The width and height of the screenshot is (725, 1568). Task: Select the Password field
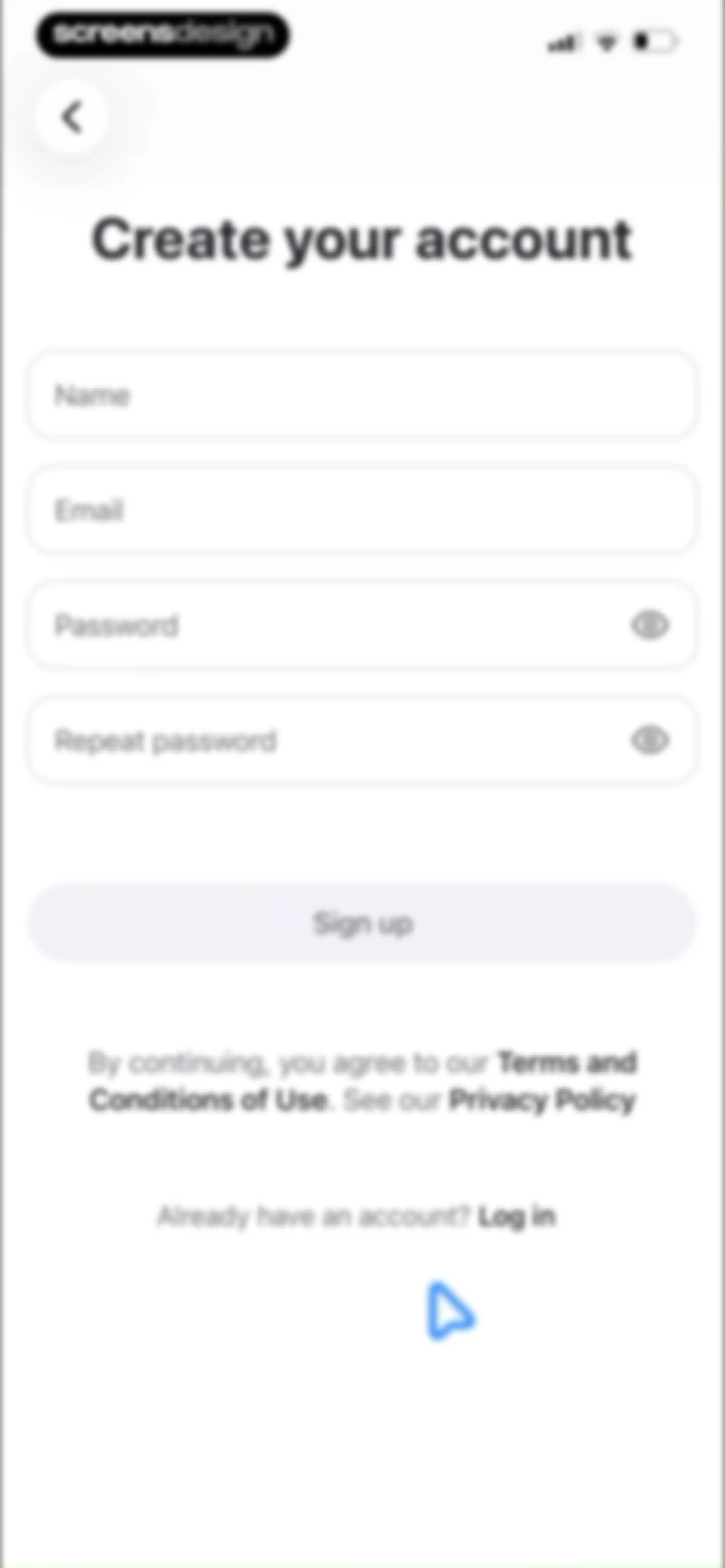[x=362, y=625]
